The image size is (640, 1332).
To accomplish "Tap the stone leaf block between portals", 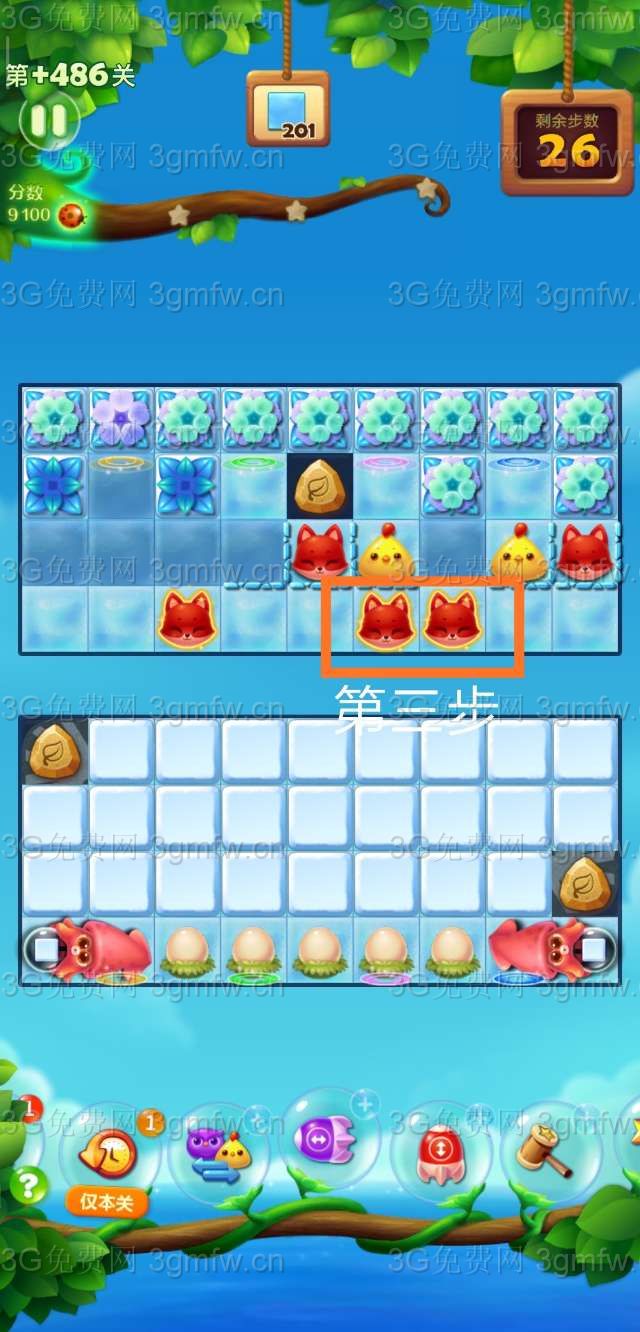I will pyautogui.click(x=320, y=484).
